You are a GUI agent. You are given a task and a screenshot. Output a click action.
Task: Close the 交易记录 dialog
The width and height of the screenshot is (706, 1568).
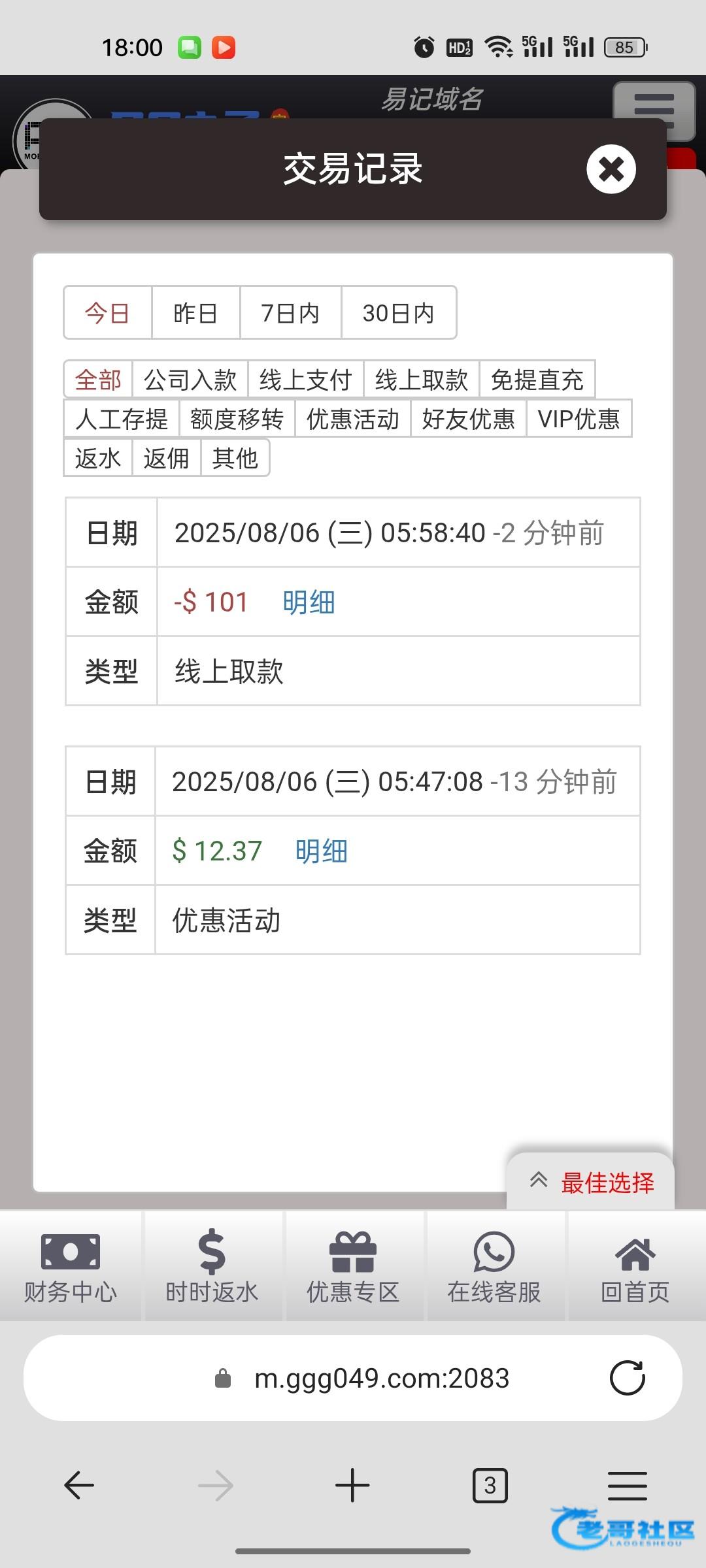tap(611, 169)
